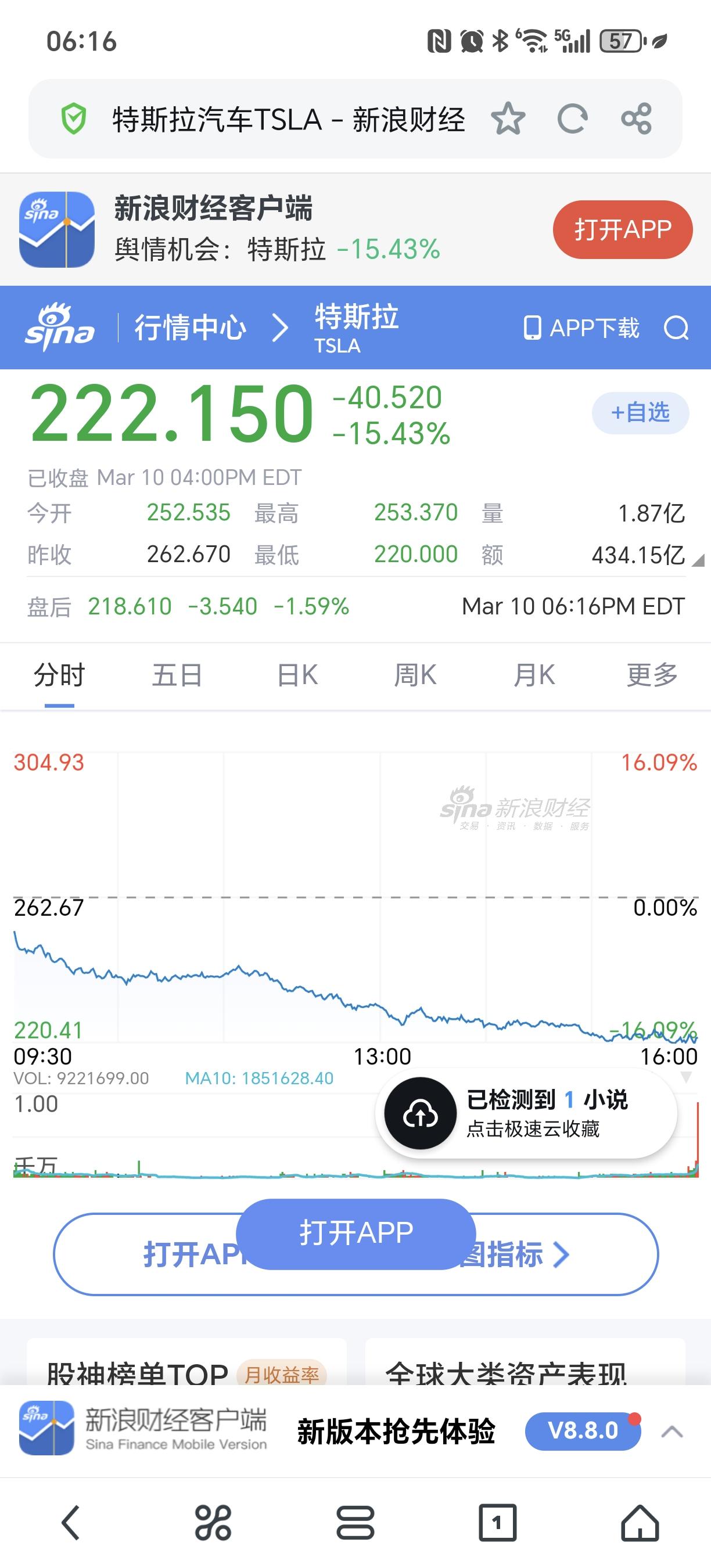Tap the APP下载 phone icon

pos(532,329)
